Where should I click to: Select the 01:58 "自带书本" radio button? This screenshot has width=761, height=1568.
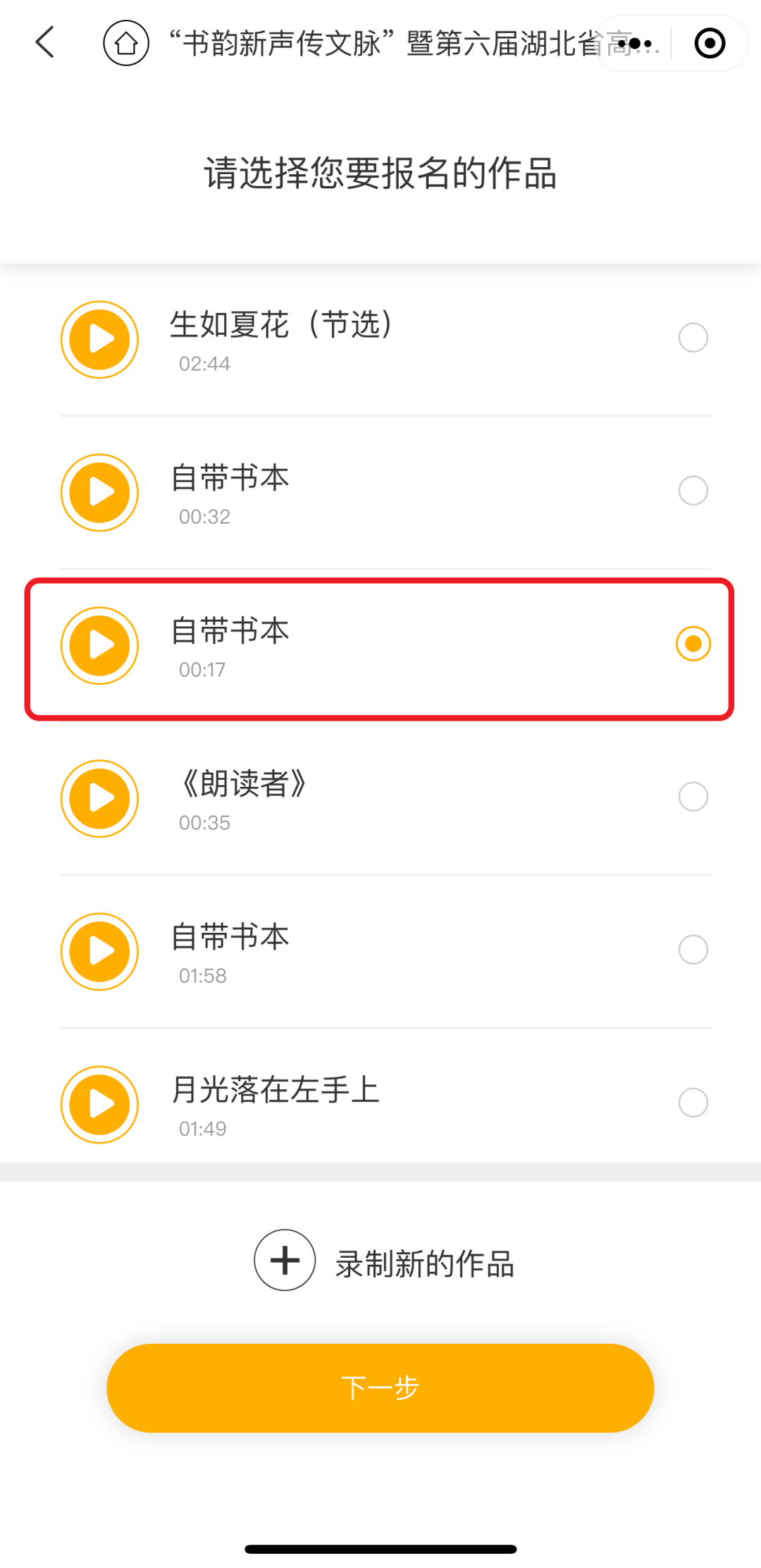tap(693, 950)
